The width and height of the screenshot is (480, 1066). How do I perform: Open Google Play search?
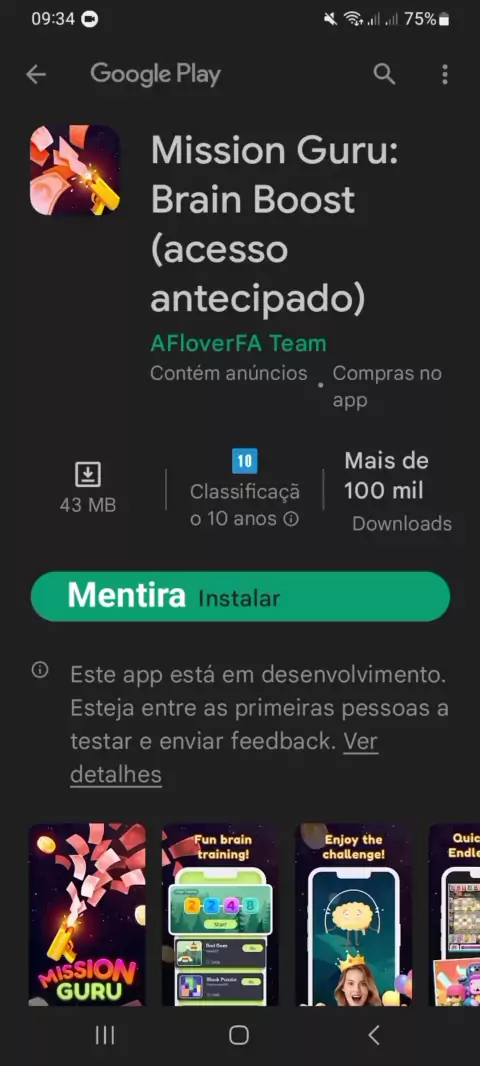tap(384, 74)
